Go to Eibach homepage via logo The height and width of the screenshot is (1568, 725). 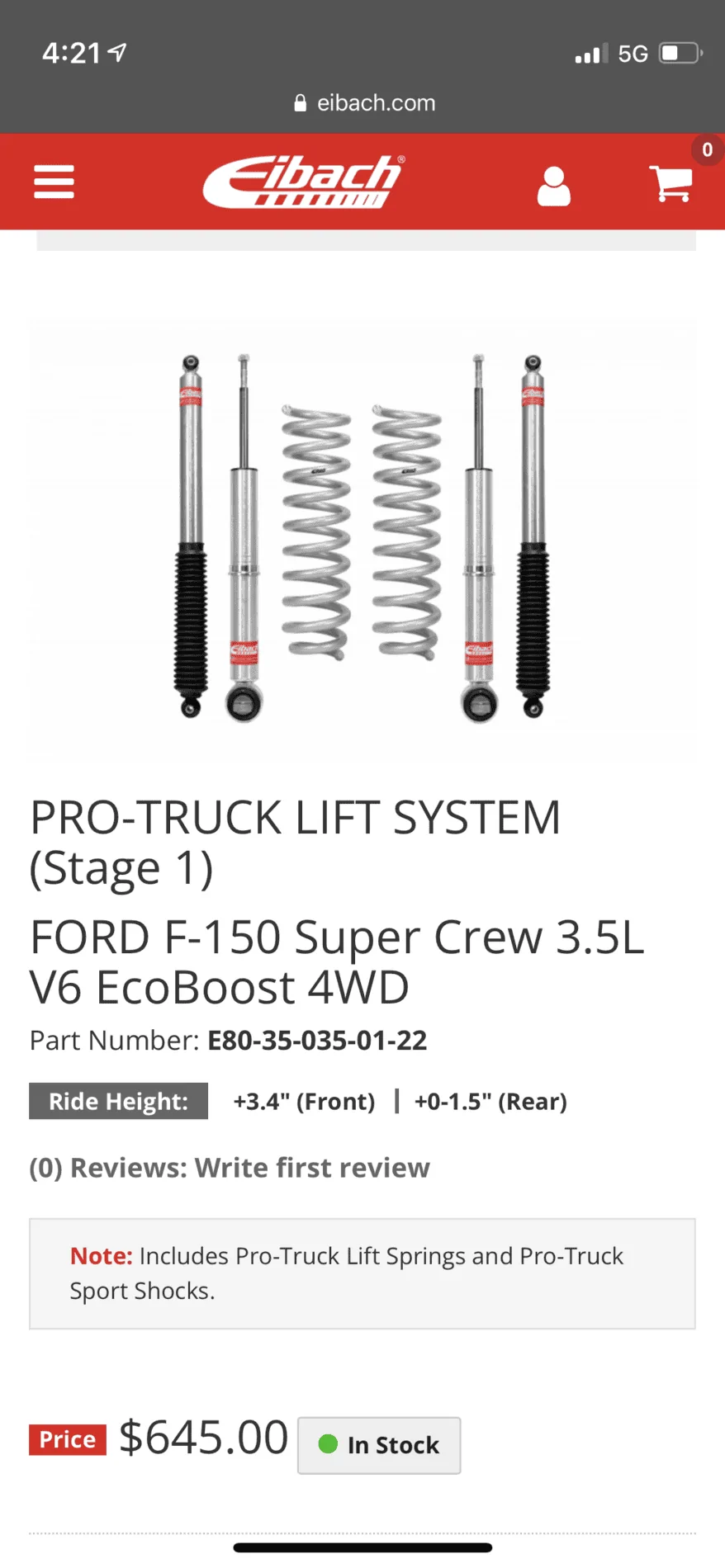[303, 182]
